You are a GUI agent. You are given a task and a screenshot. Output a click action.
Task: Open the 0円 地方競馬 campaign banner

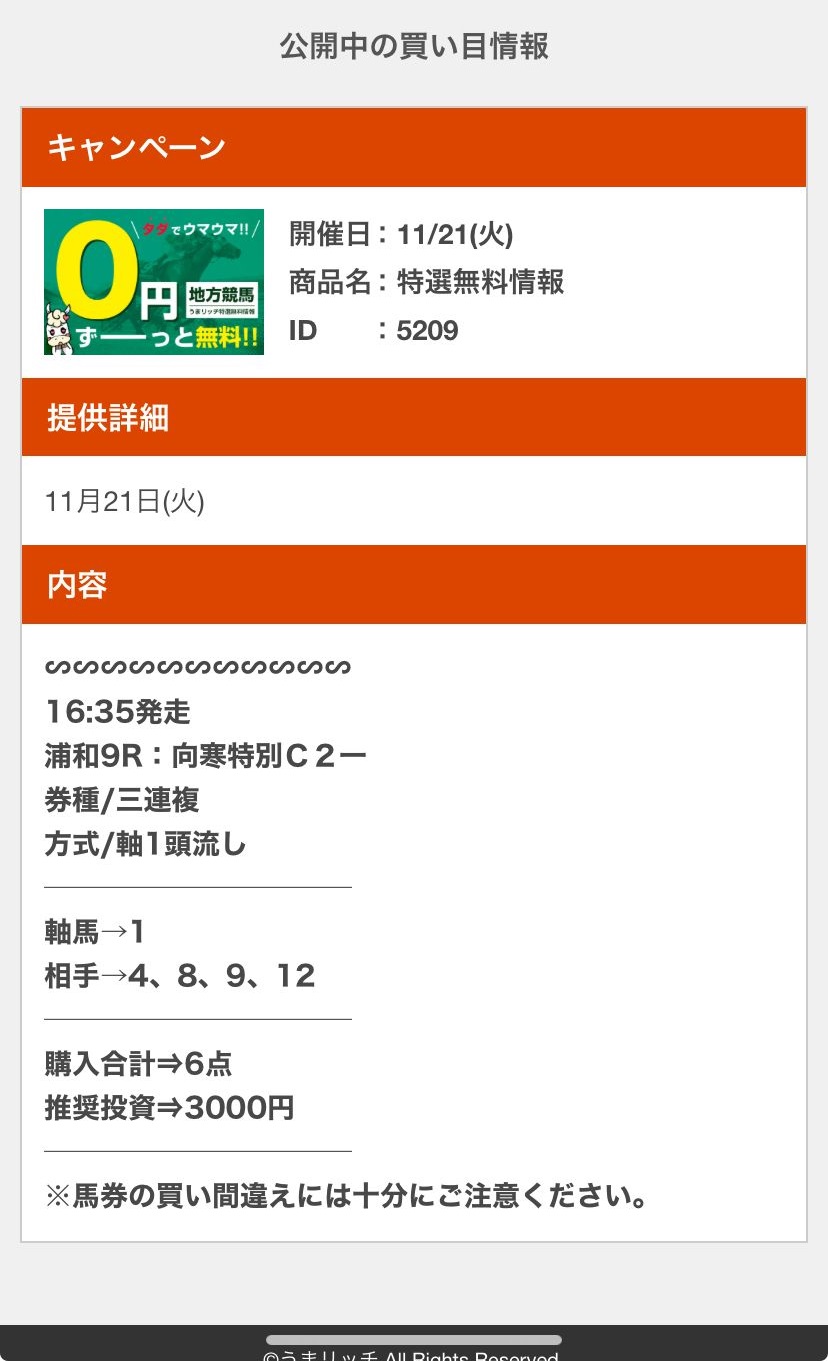[154, 282]
